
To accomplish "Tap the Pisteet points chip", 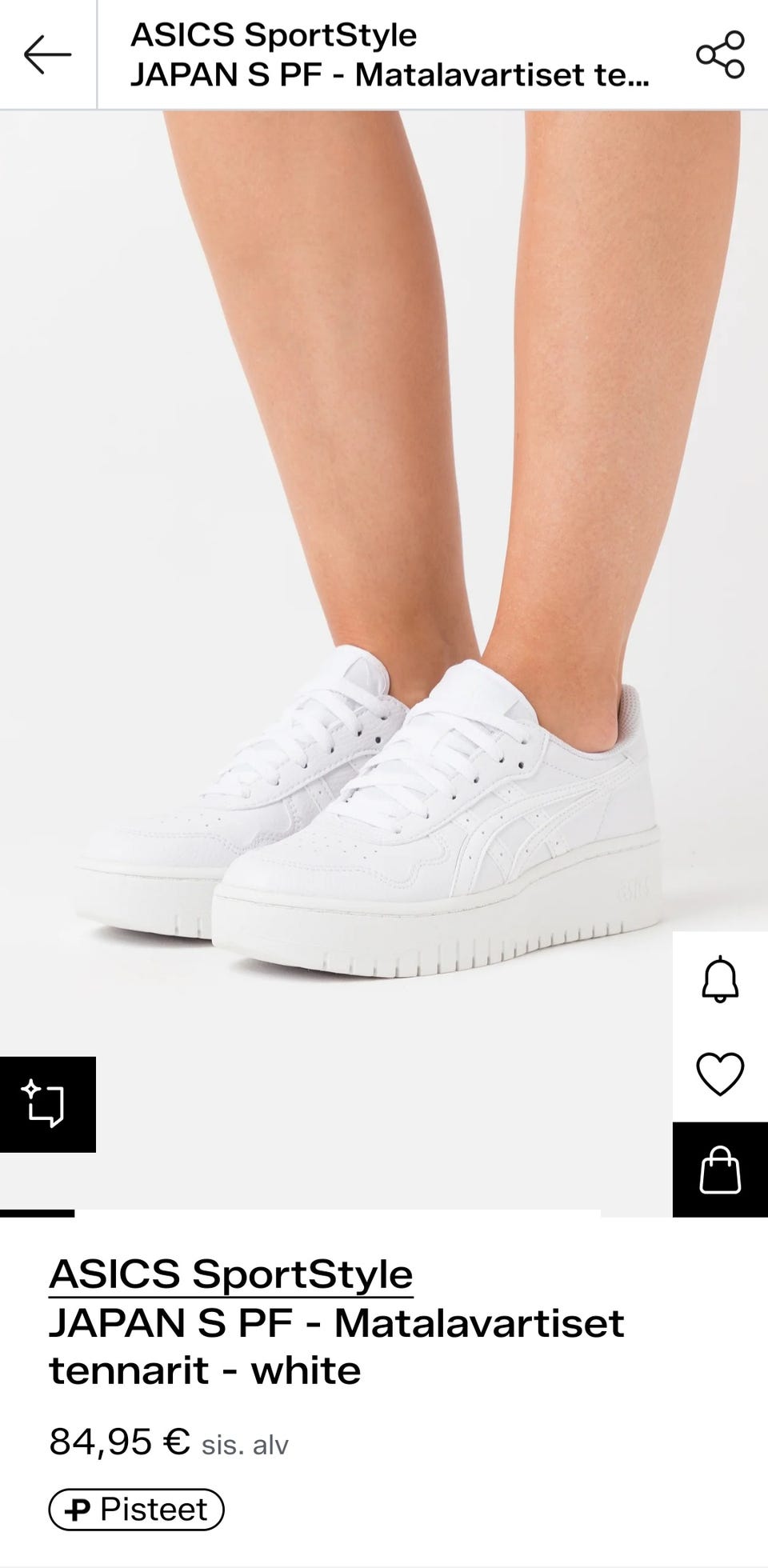I will [x=137, y=1510].
